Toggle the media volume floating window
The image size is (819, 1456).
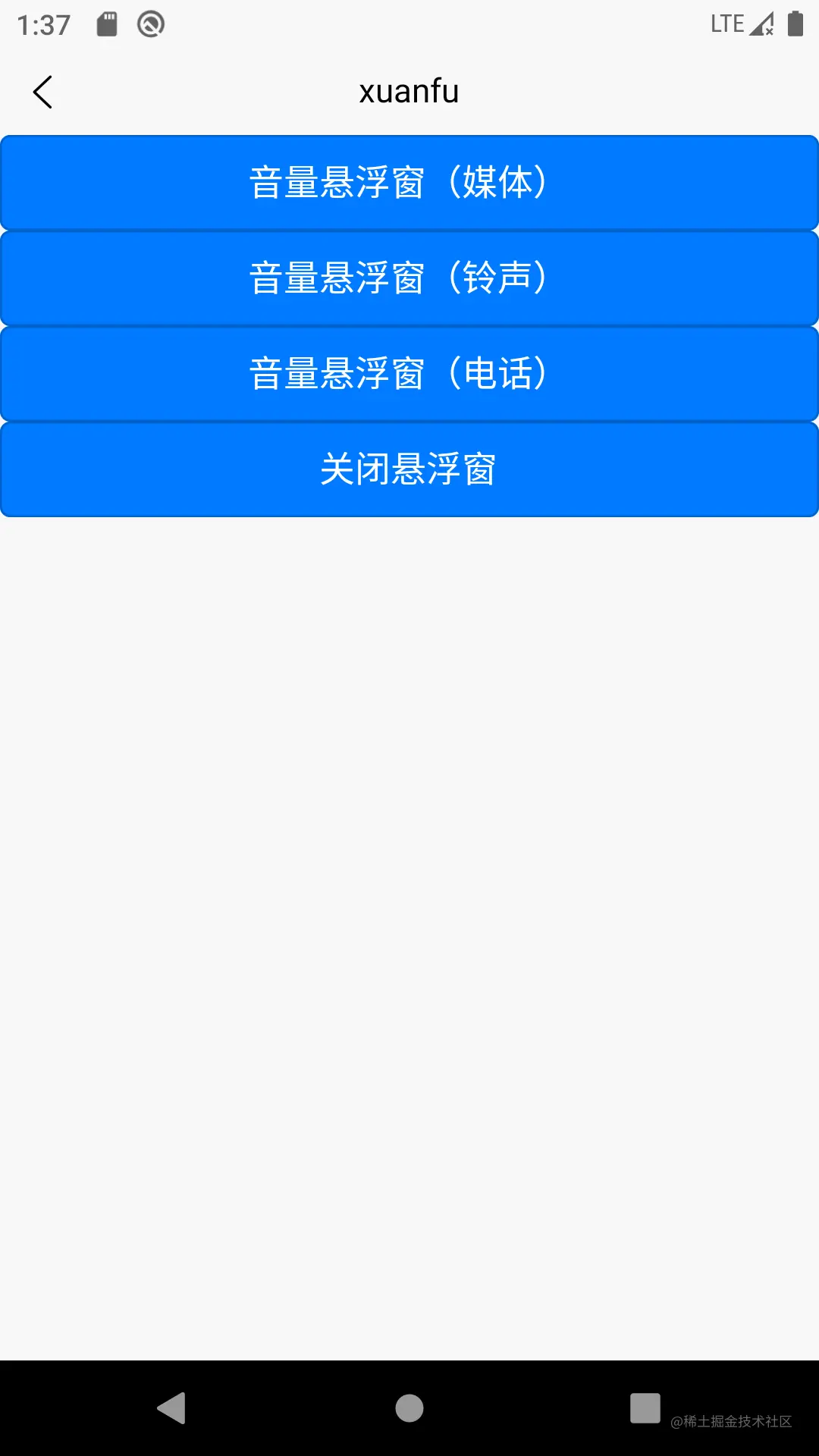409,182
